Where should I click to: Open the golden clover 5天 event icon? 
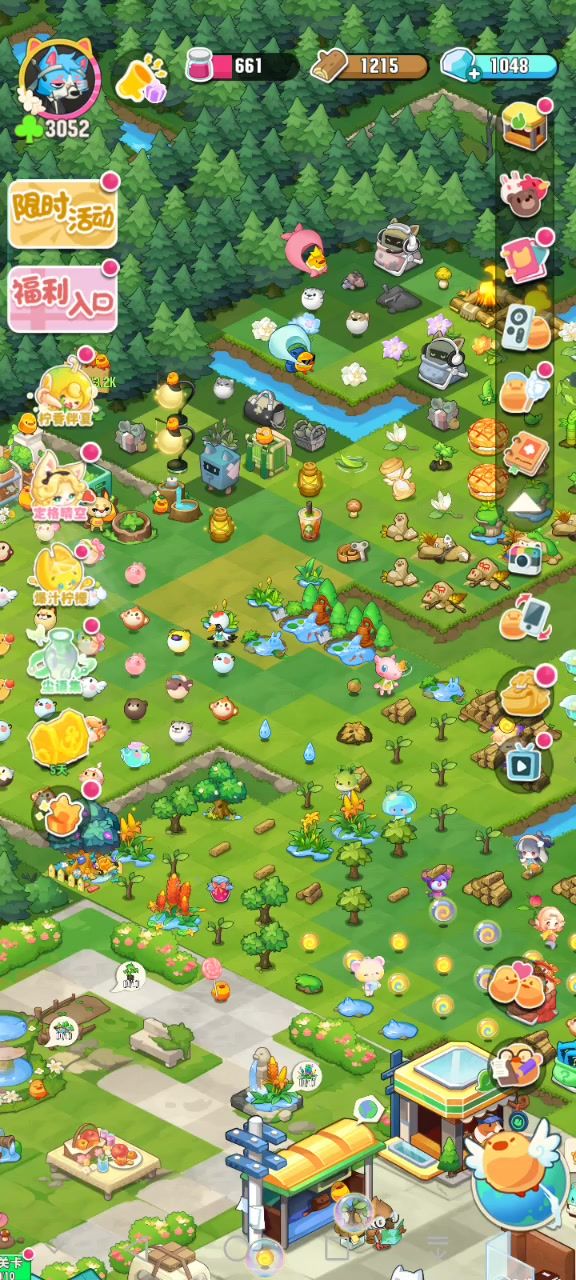tap(58, 743)
